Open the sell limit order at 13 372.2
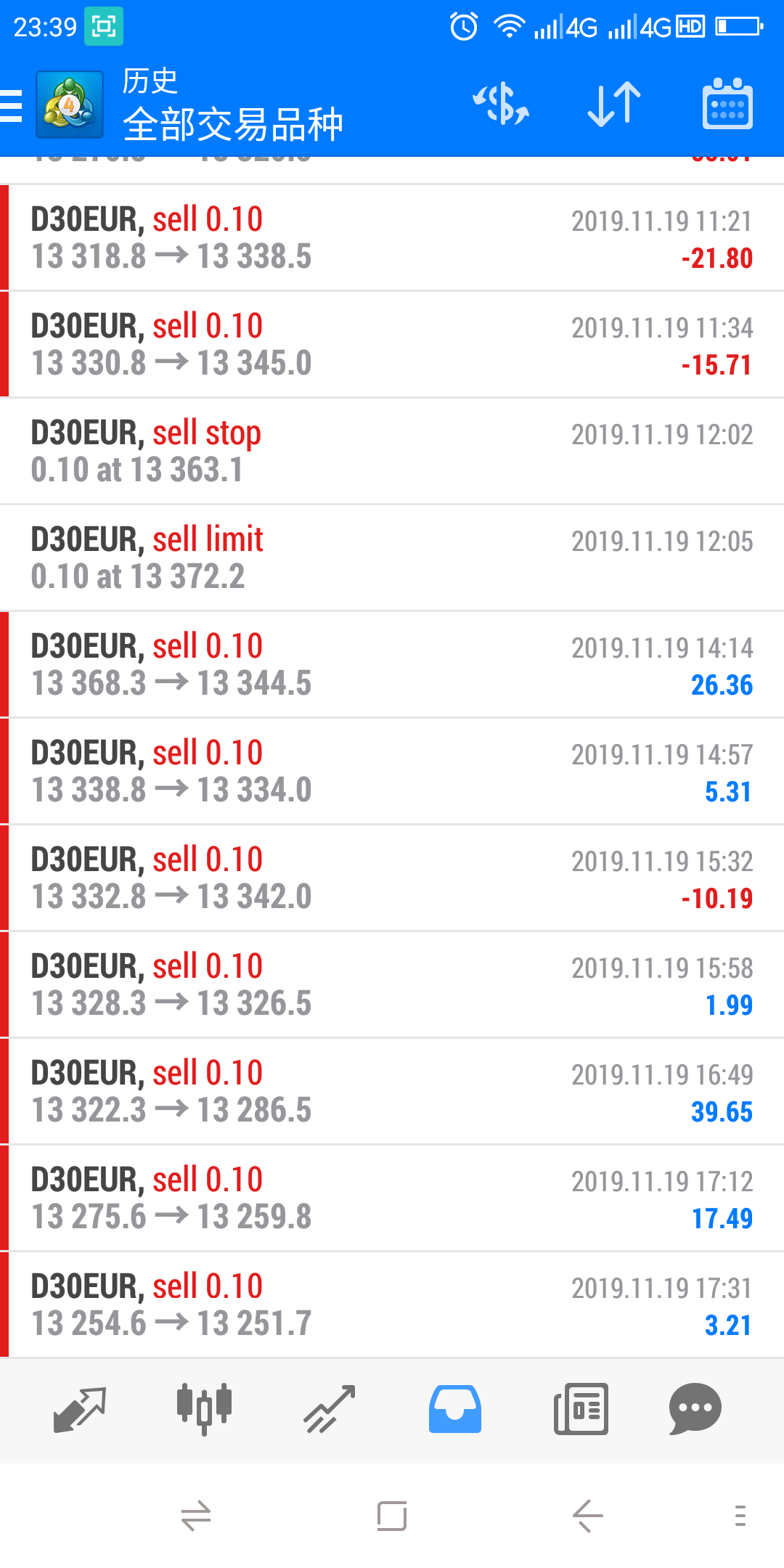784x1568 pixels. pyautogui.click(x=392, y=558)
